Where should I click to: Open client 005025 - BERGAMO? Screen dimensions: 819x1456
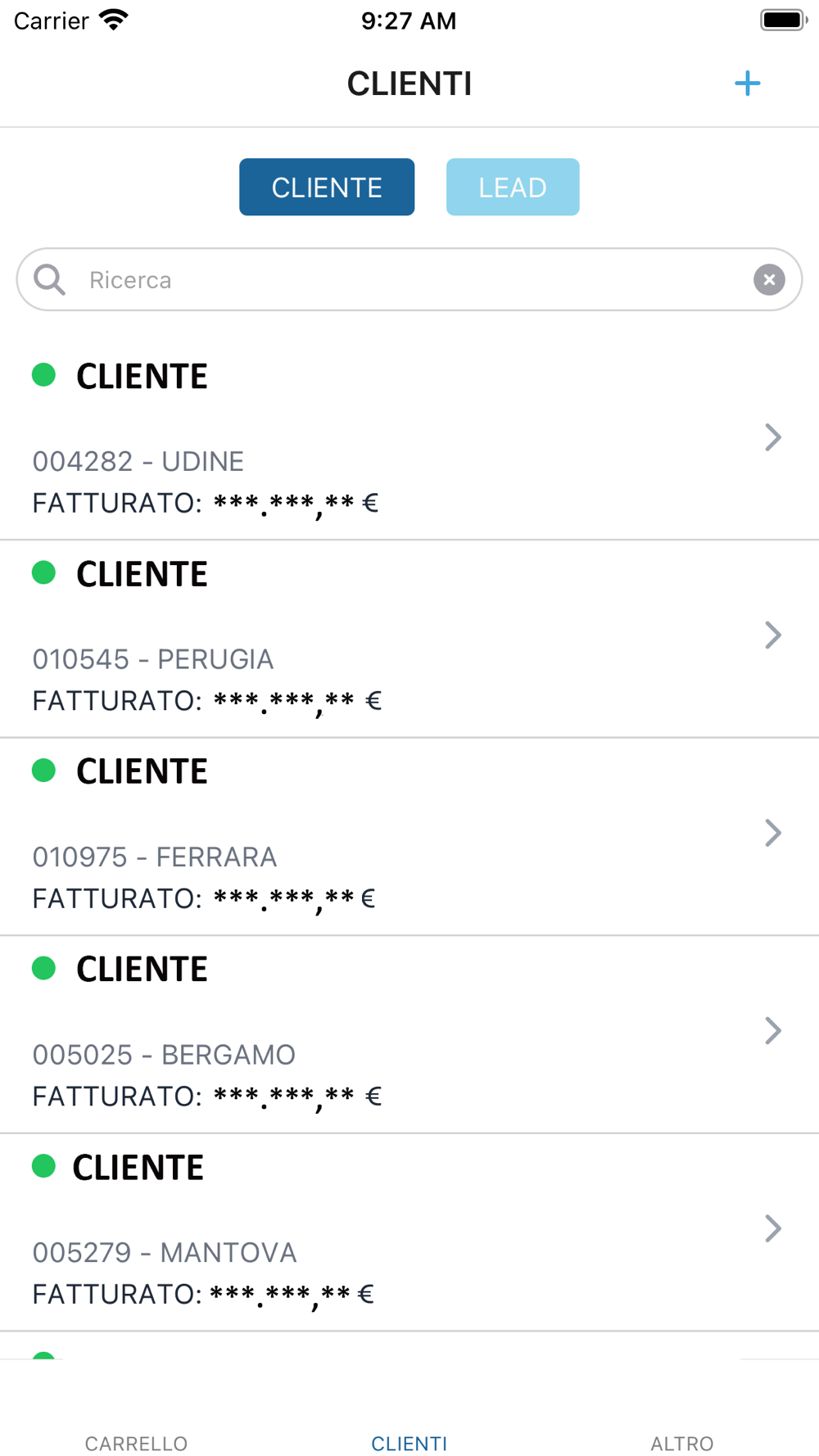tap(409, 1033)
